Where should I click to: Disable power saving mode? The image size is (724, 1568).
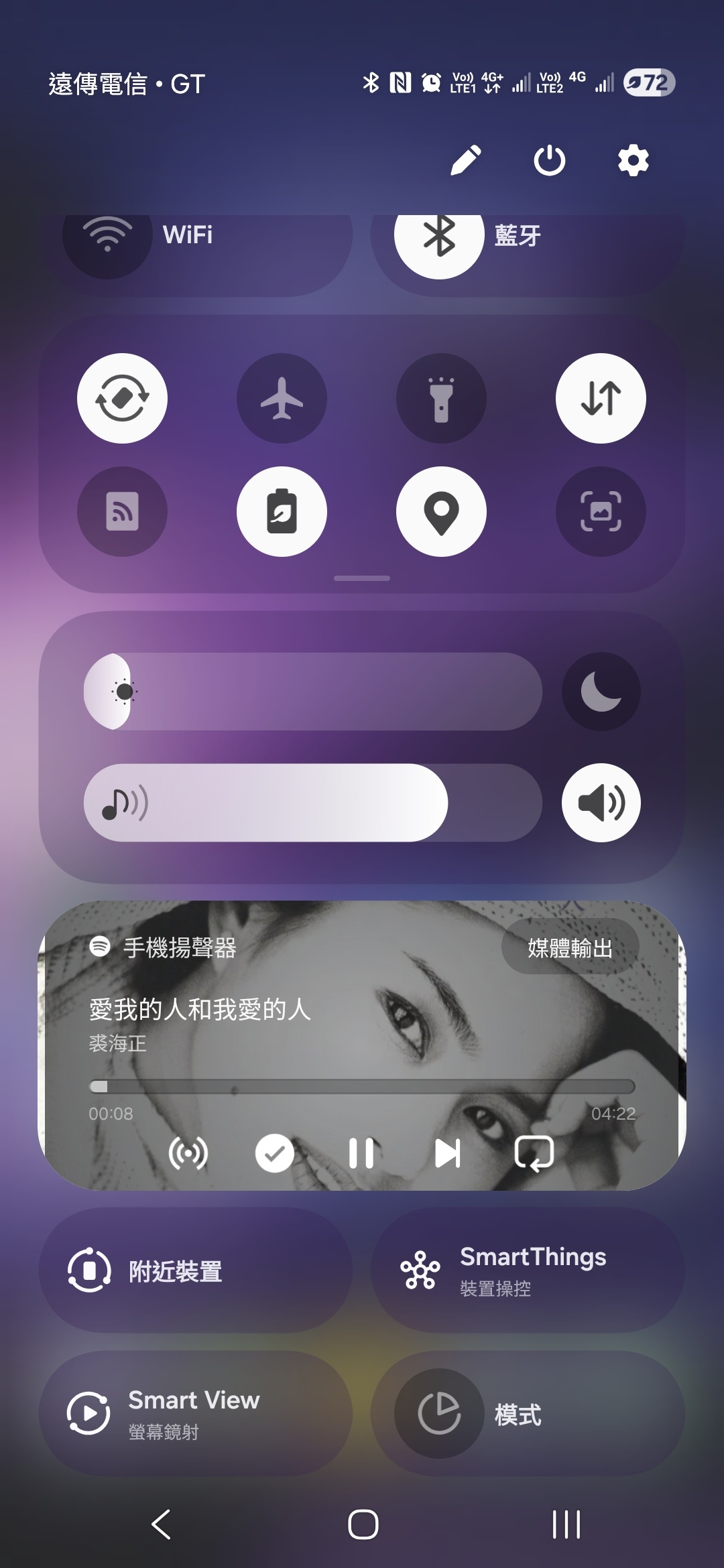(282, 511)
